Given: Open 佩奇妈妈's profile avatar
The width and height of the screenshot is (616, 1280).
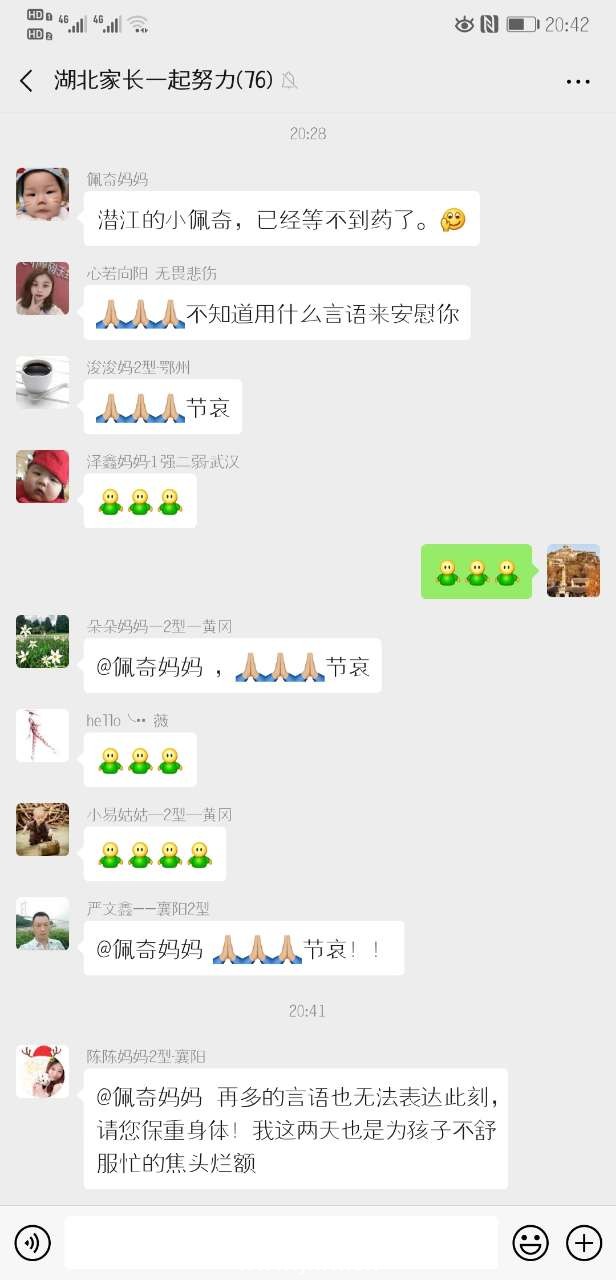Looking at the screenshot, I should tap(43, 194).
